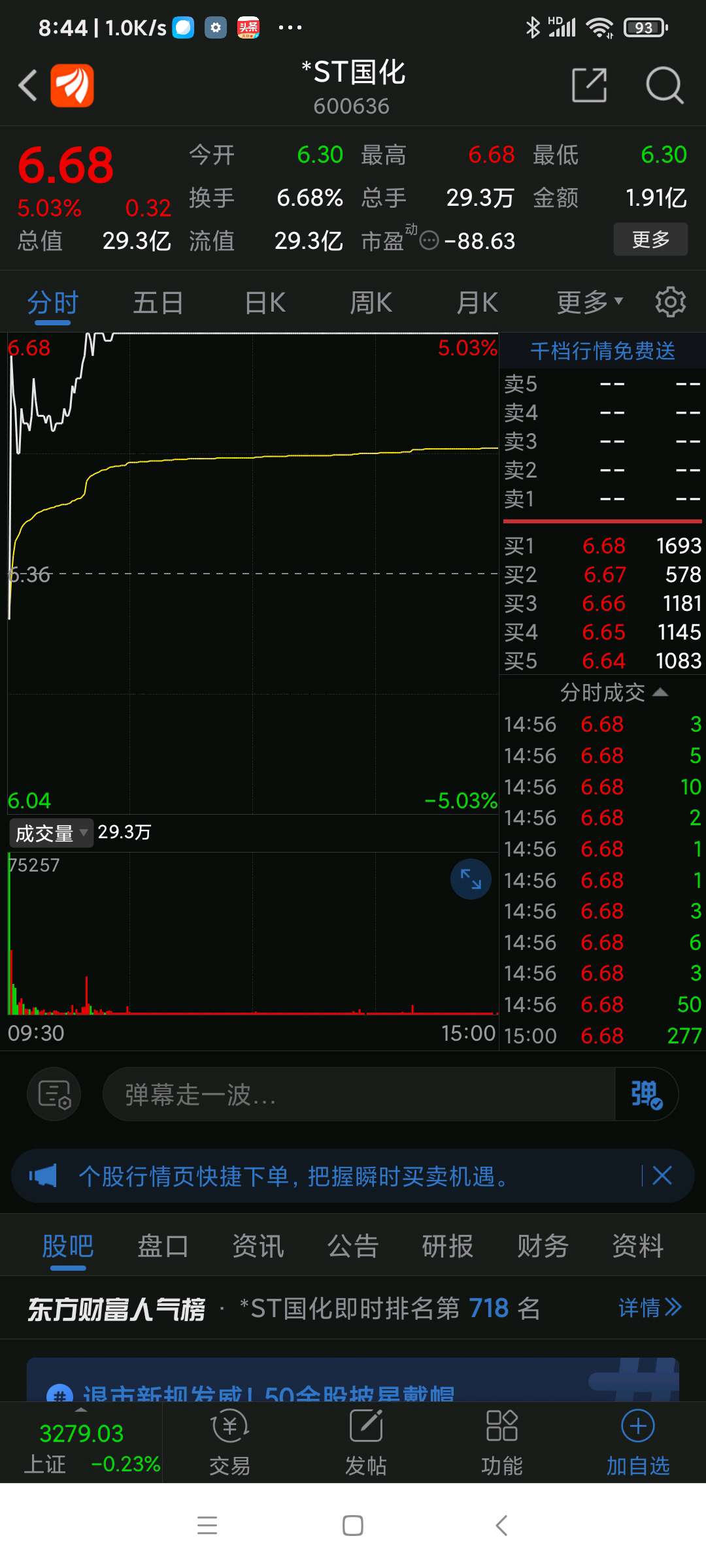Open the 千档行情免费送 promotion link

[x=603, y=351]
